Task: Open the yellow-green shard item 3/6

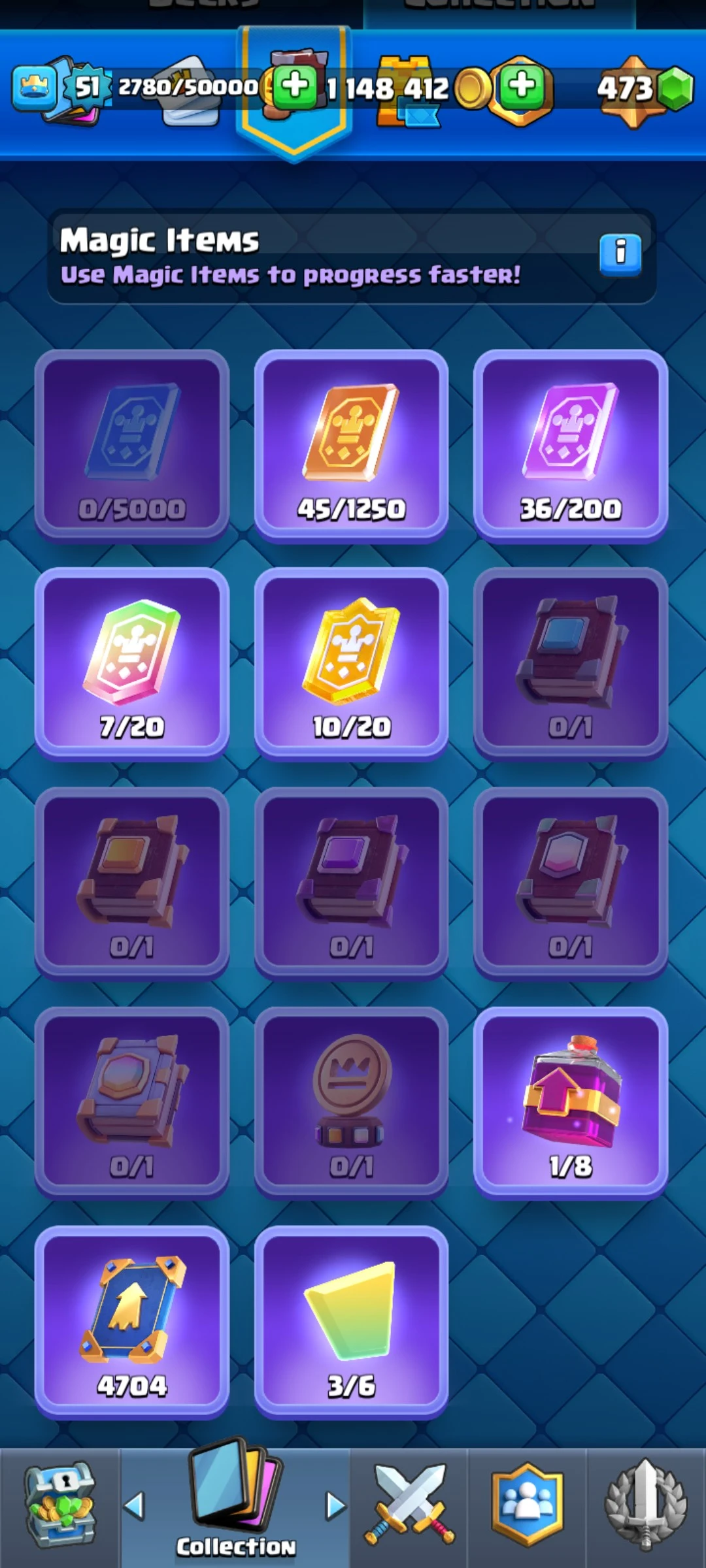Action: 351,1322
